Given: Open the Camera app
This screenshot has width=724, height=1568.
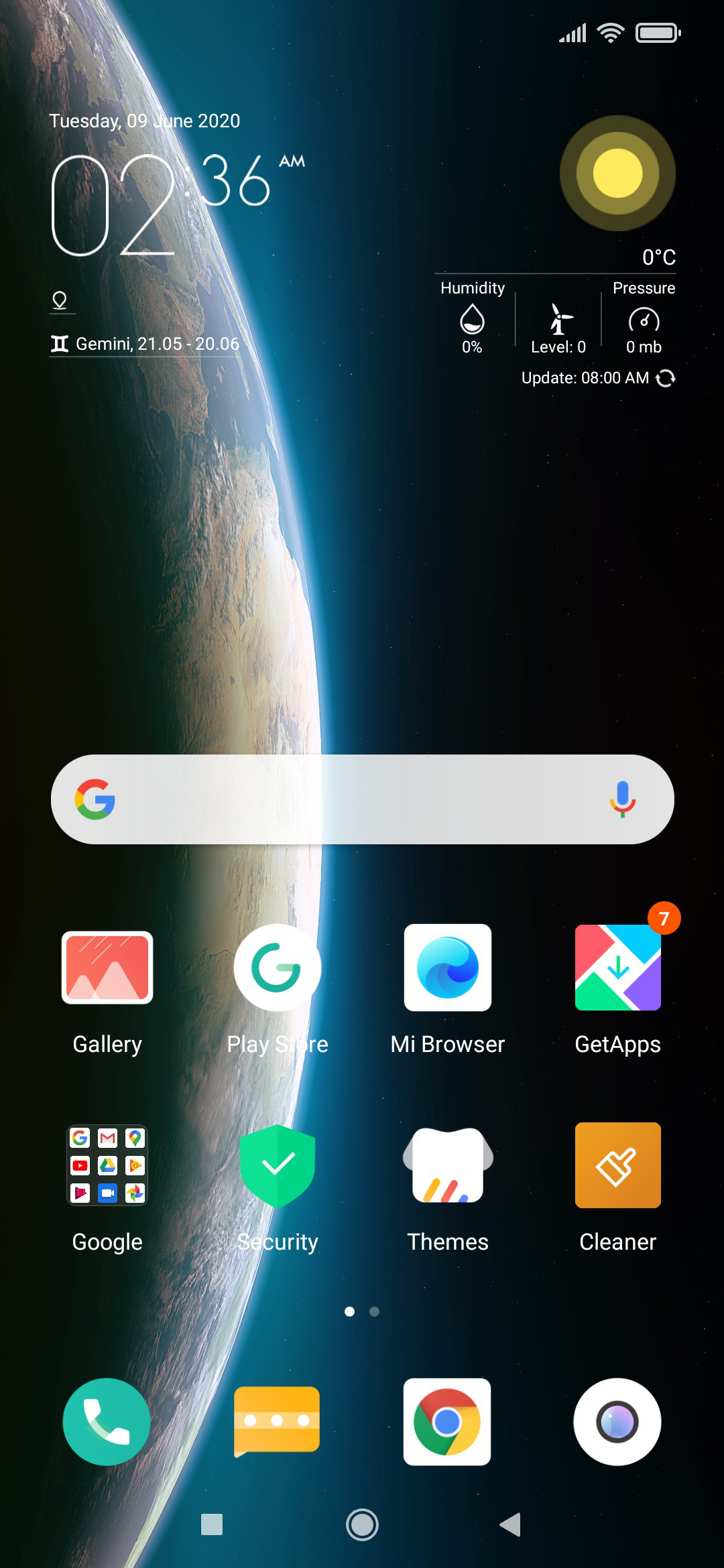Looking at the screenshot, I should coord(617,1421).
